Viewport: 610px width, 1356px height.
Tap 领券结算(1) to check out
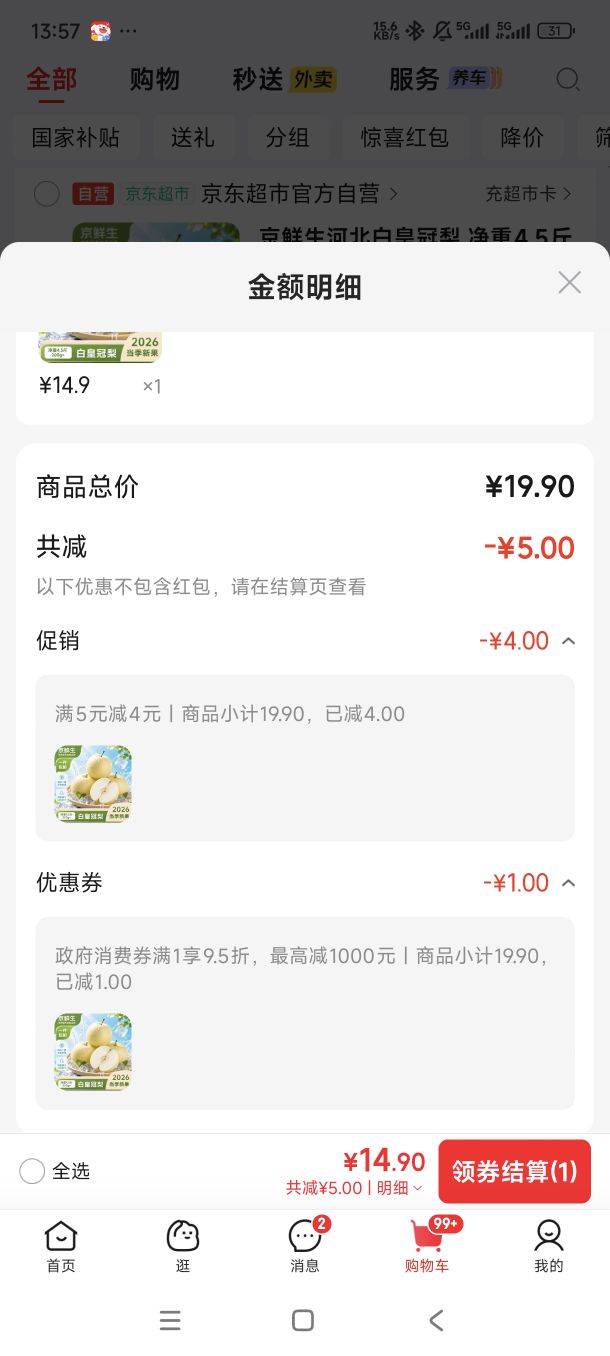(x=514, y=1171)
